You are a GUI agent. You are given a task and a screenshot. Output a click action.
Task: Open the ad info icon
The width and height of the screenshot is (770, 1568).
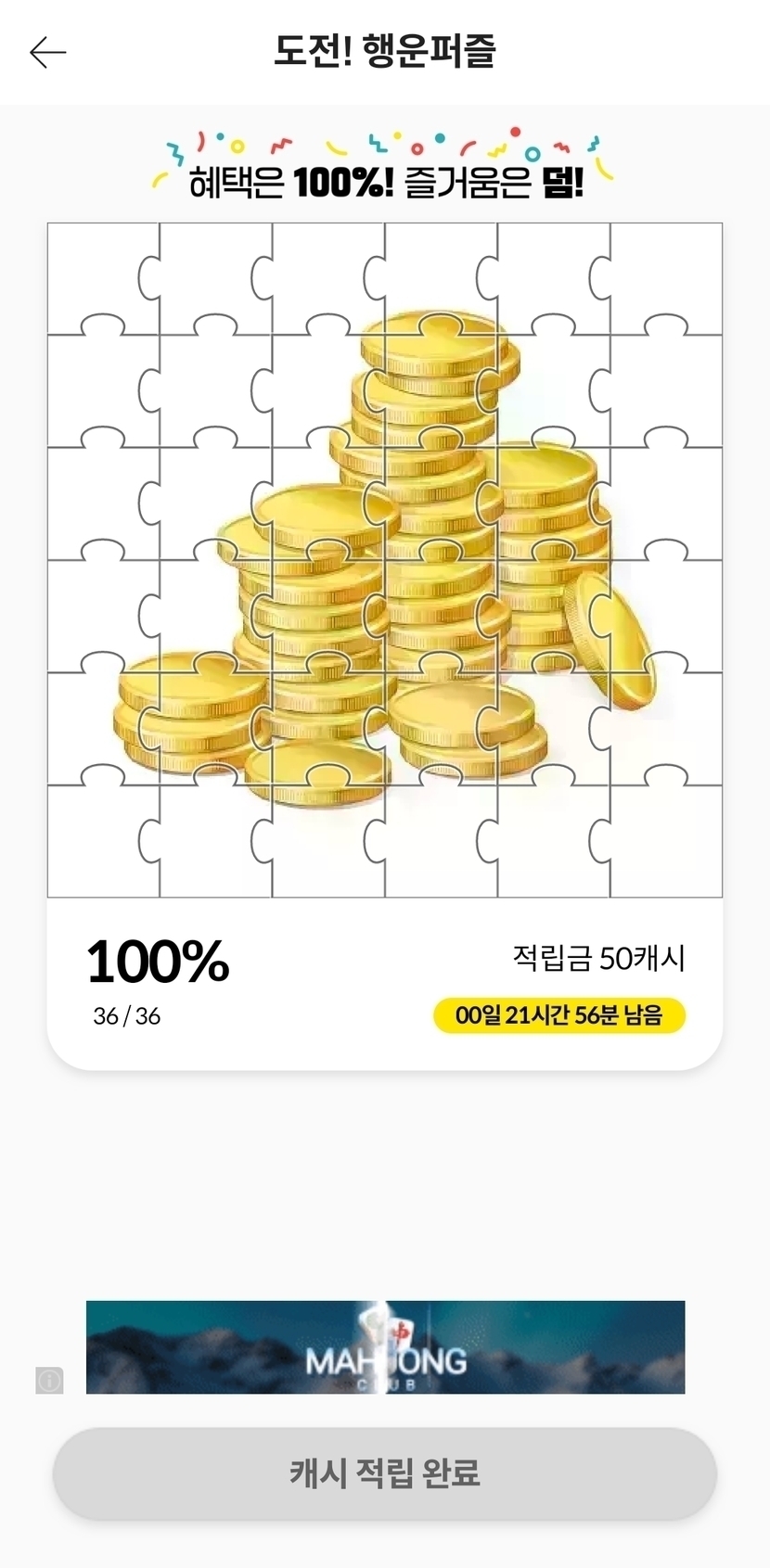pyautogui.click(x=49, y=1380)
